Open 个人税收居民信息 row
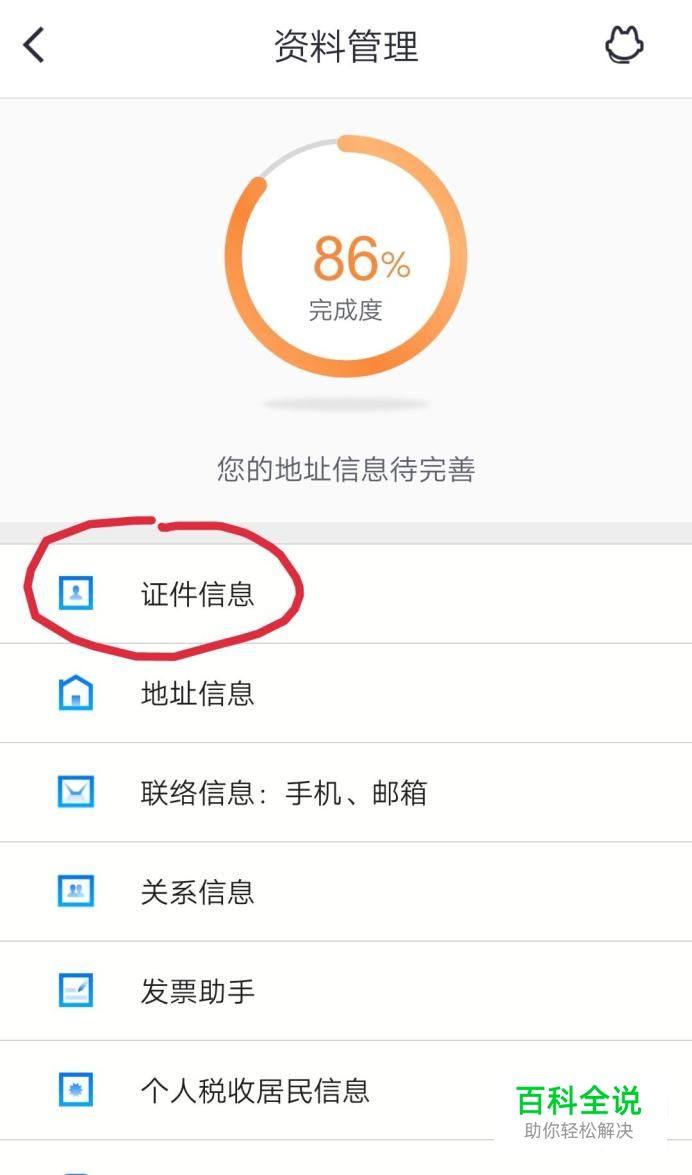Image resolution: width=692 pixels, height=1175 pixels. click(x=255, y=1090)
